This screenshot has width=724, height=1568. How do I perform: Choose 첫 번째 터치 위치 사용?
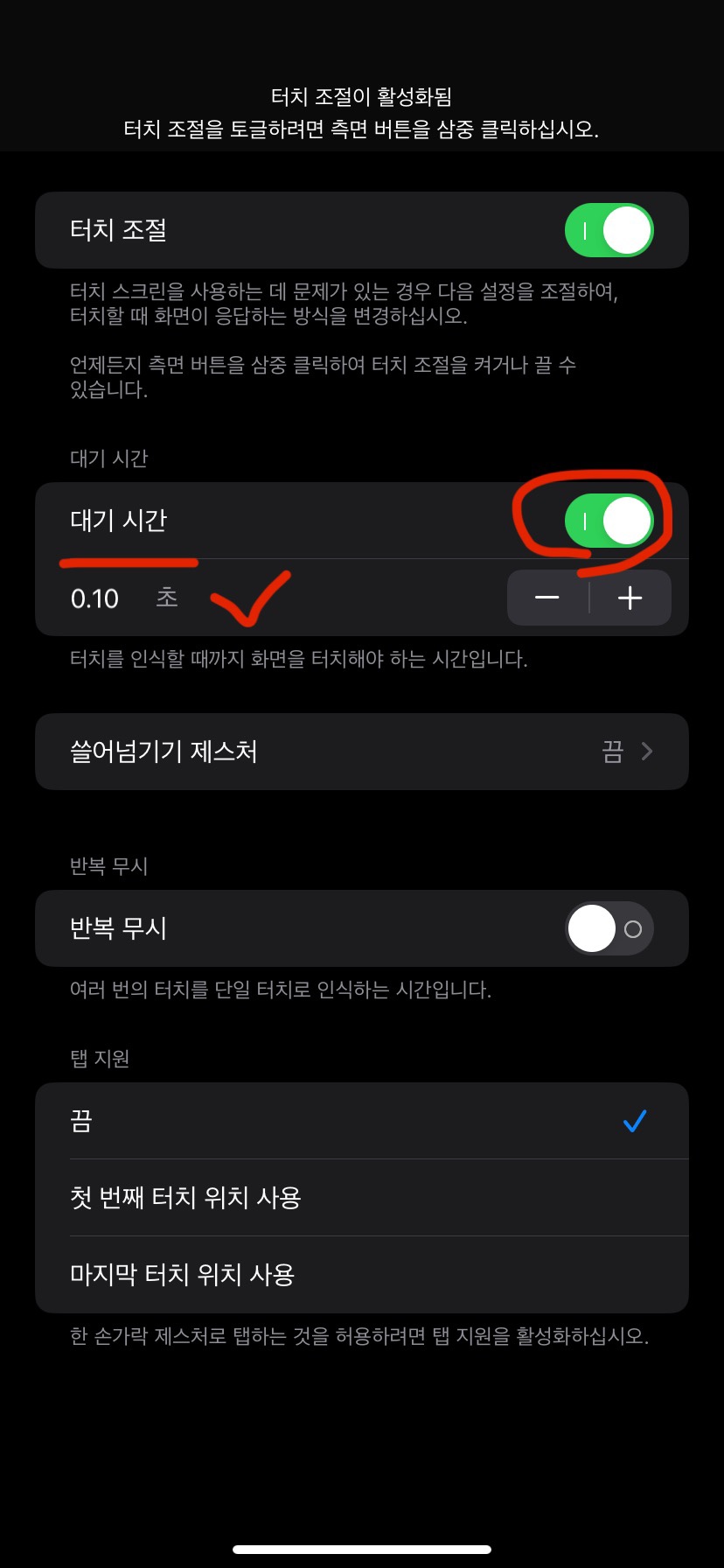click(x=362, y=1197)
